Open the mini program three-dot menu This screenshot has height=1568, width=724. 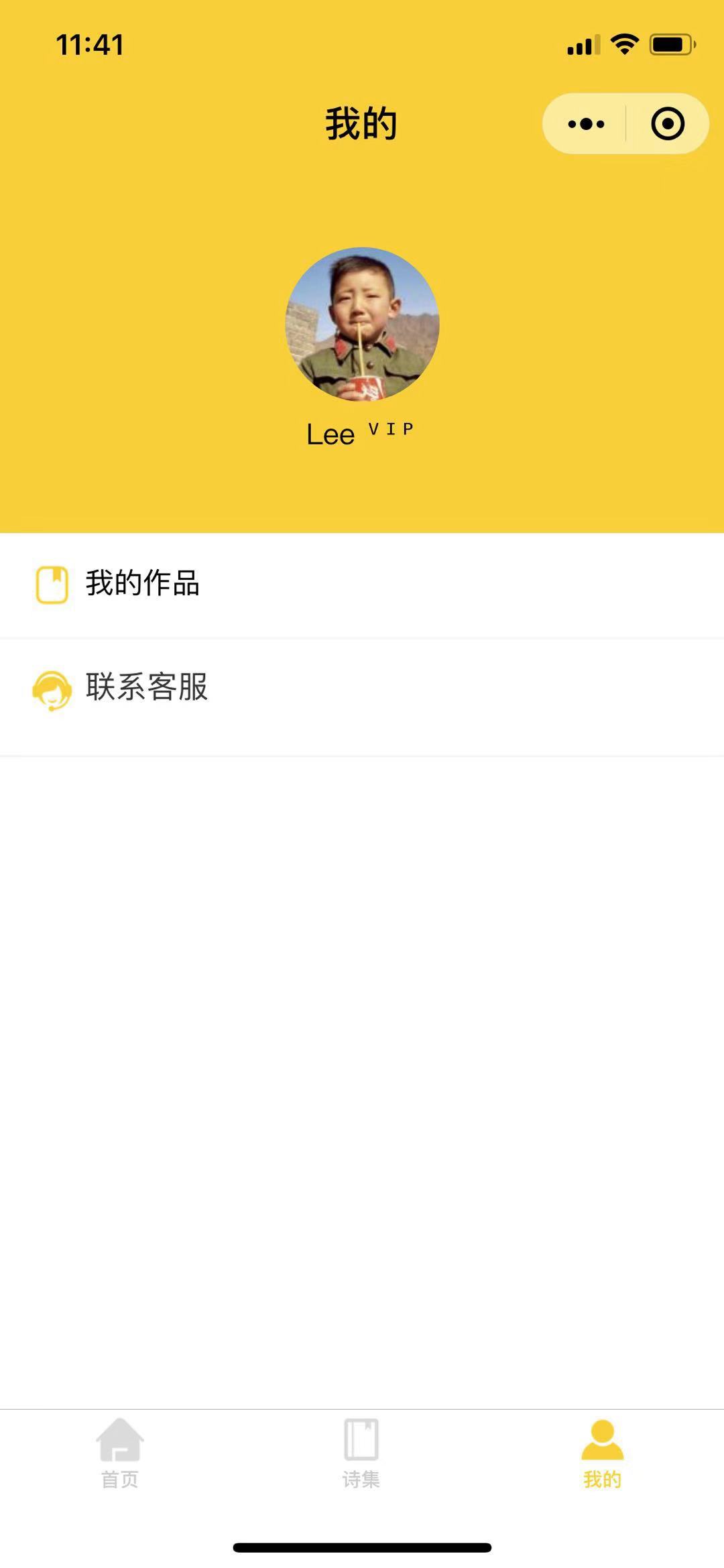[x=586, y=124]
